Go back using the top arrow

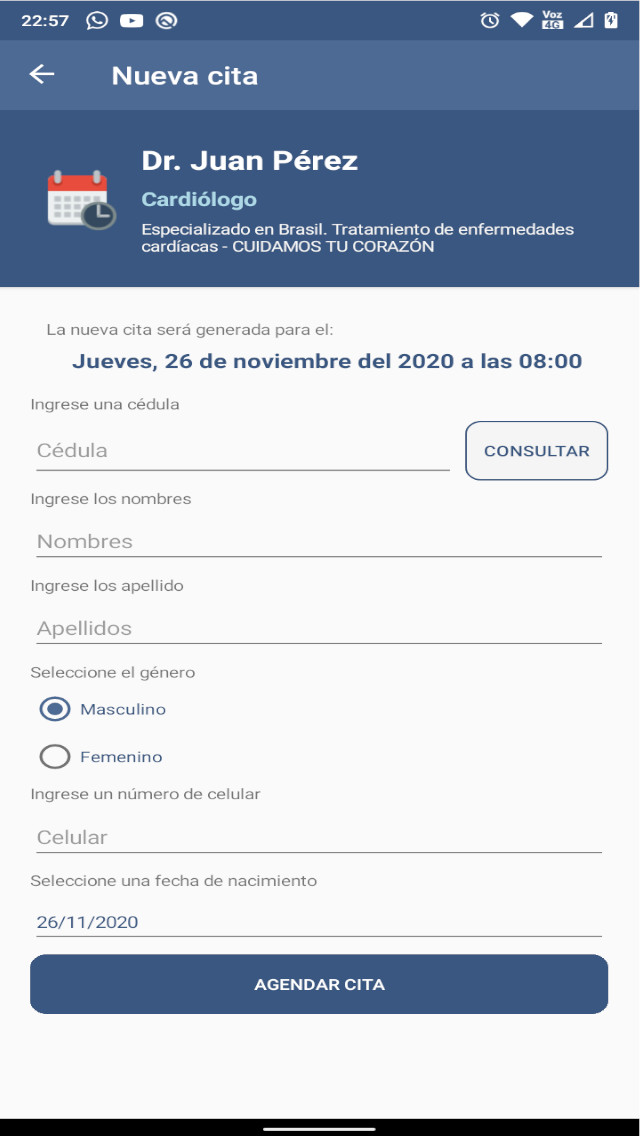click(x=42, y=75)
